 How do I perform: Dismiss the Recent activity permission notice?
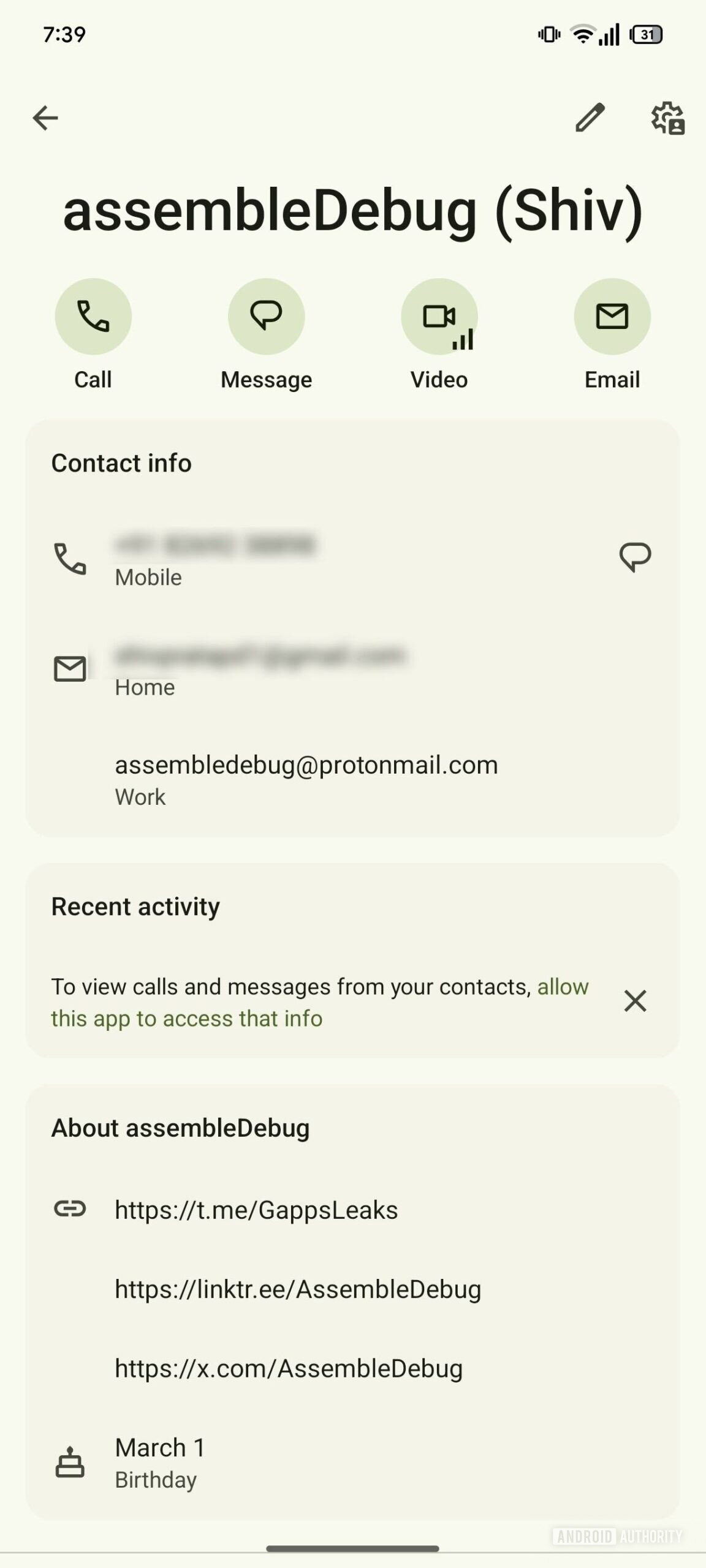coord(635,1001)
